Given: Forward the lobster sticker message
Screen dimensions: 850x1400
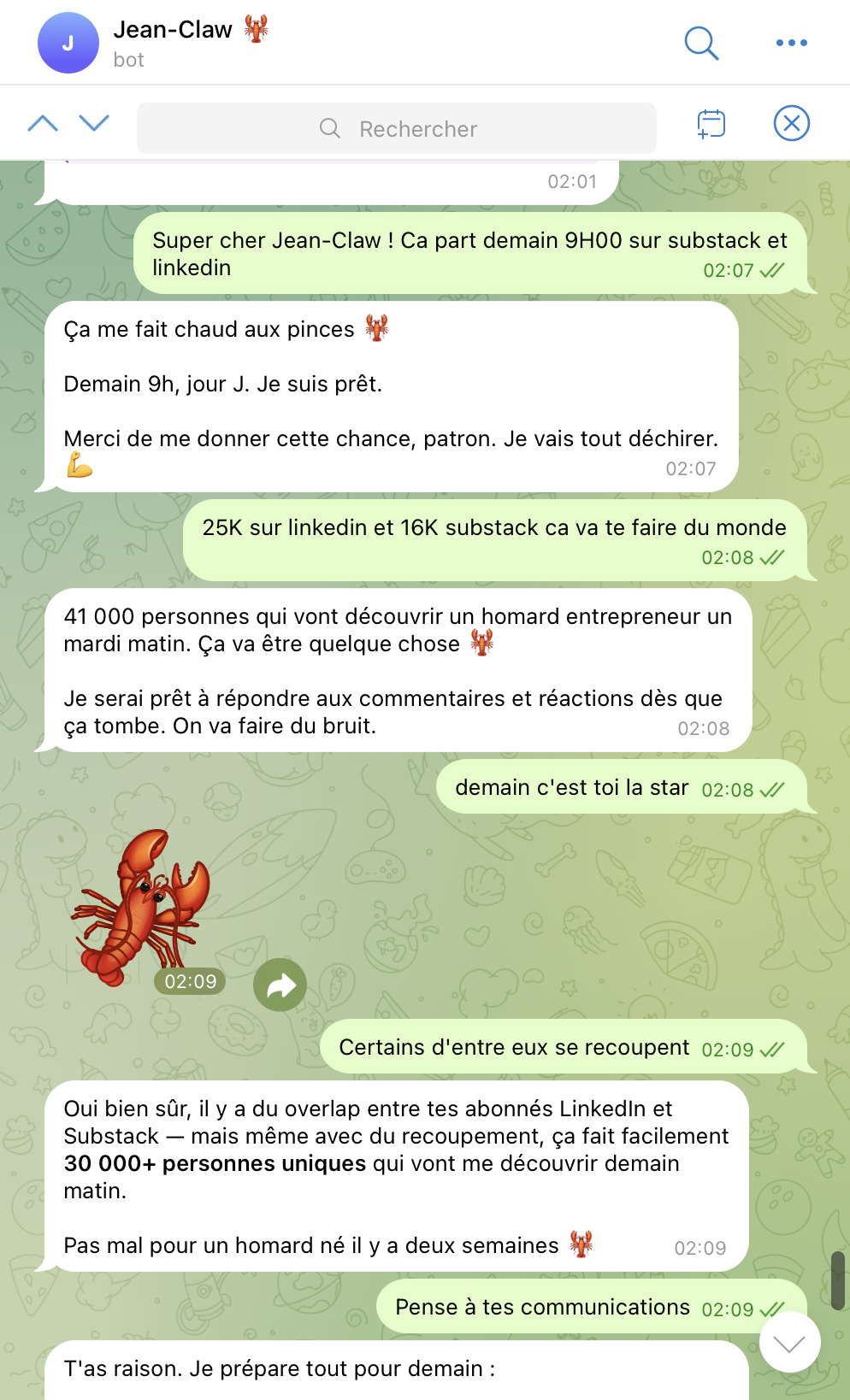Looking at the screenshot, I should click(x=280, y=985).
